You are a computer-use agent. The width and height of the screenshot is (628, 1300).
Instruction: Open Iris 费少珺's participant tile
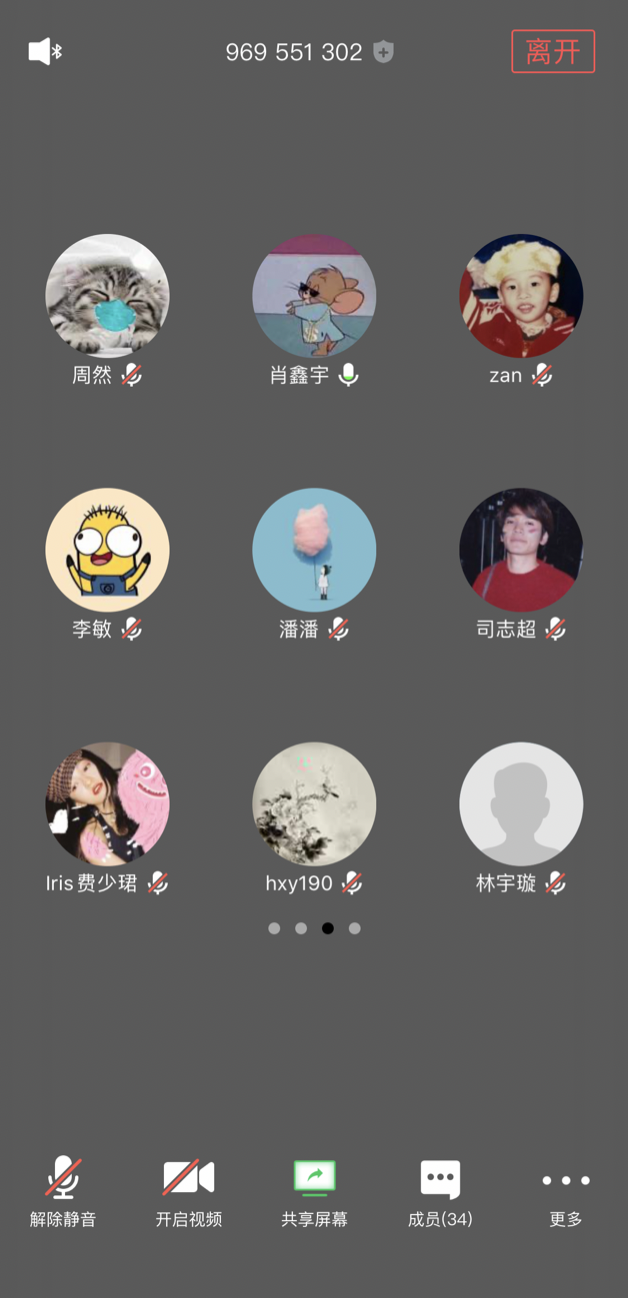point(107,804)
